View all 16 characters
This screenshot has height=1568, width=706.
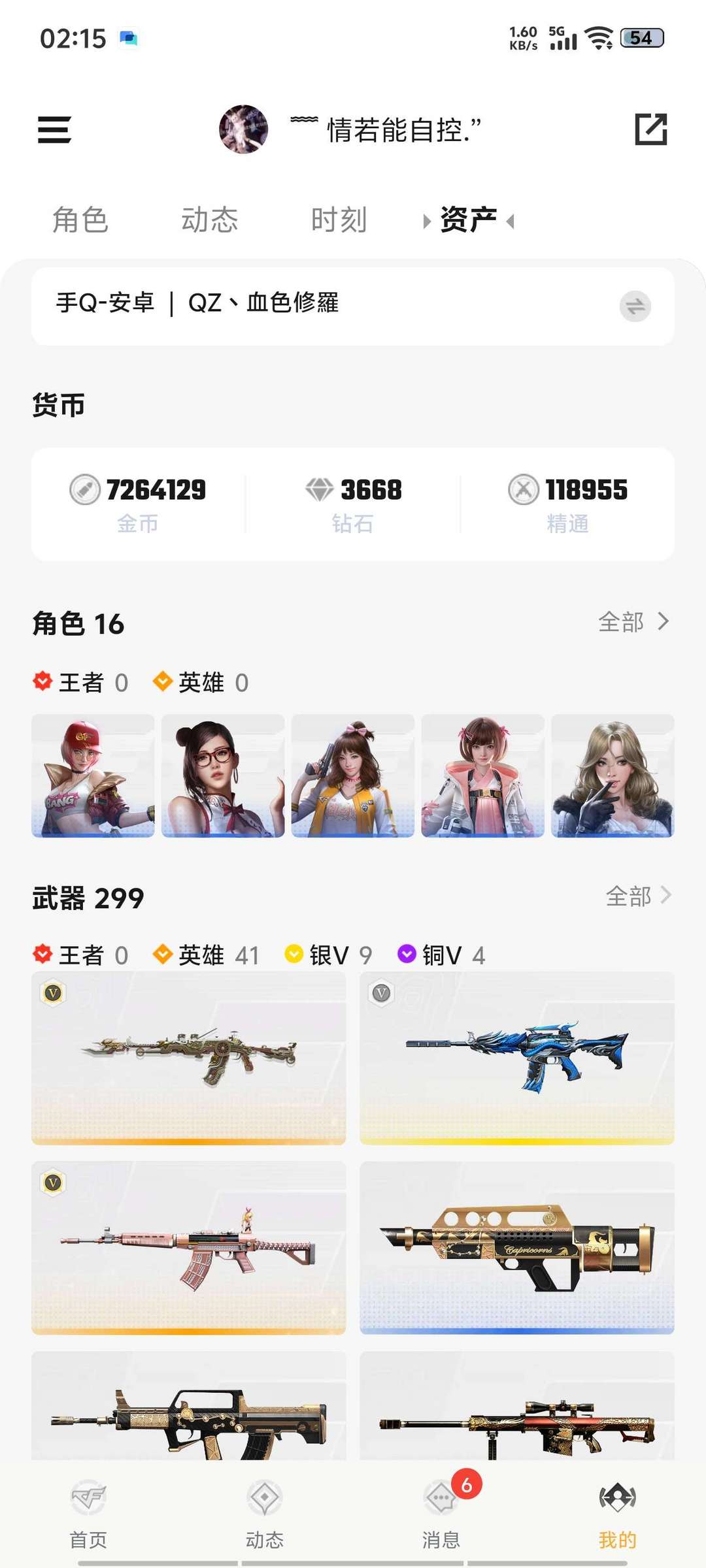(x=633, y=622)
